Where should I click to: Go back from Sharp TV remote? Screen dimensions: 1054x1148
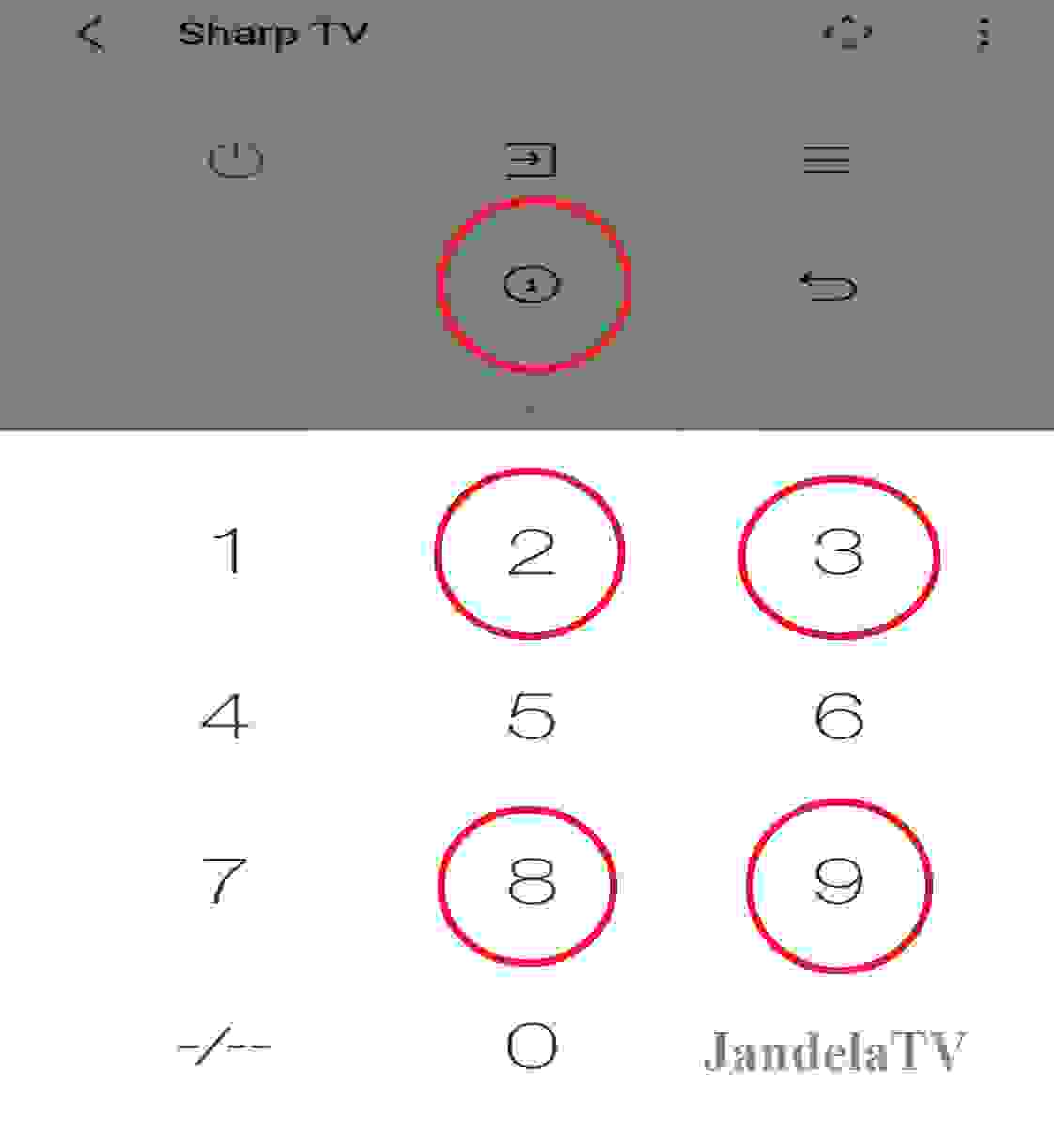point(90,35)
